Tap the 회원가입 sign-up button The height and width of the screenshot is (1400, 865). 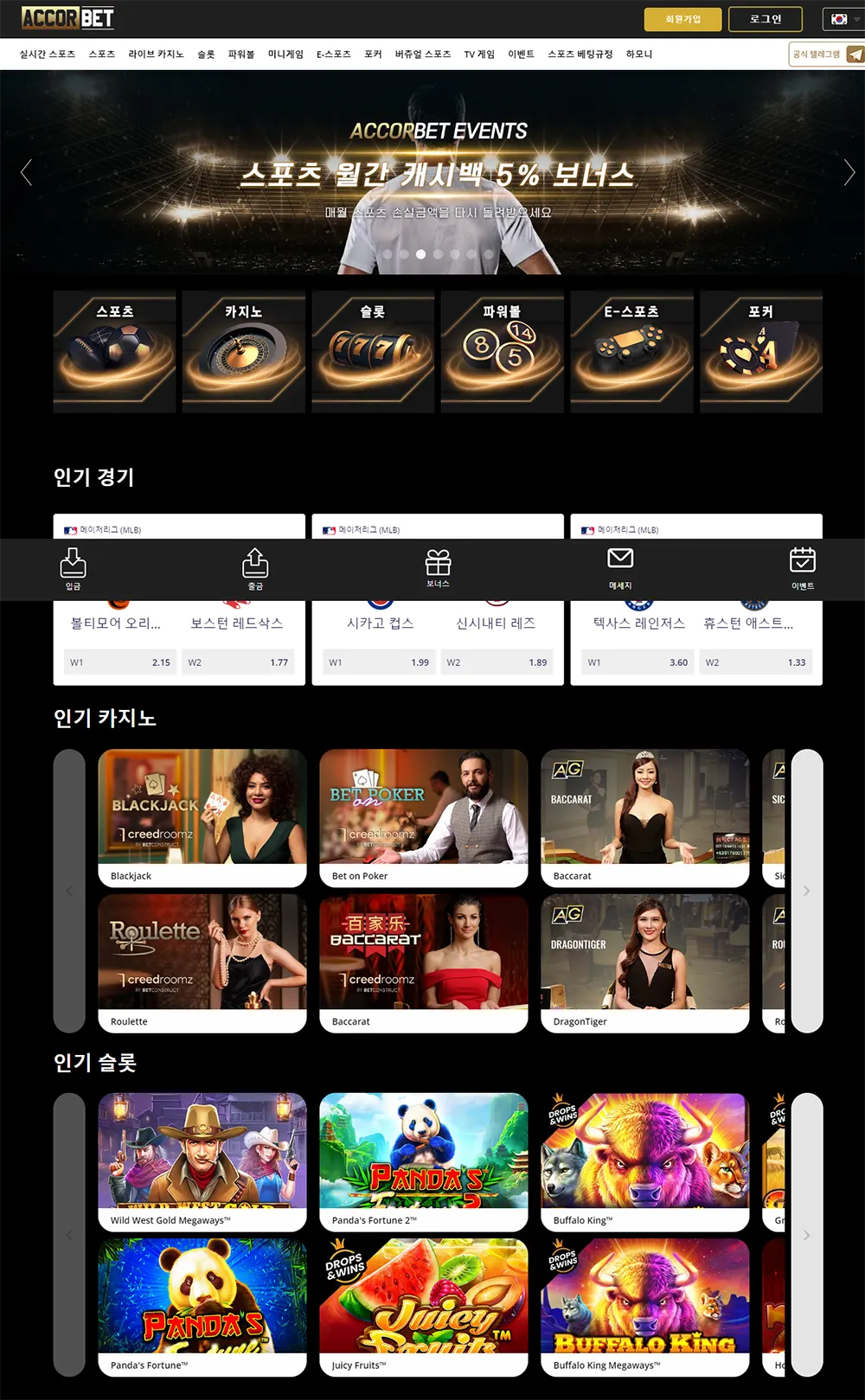682,19
